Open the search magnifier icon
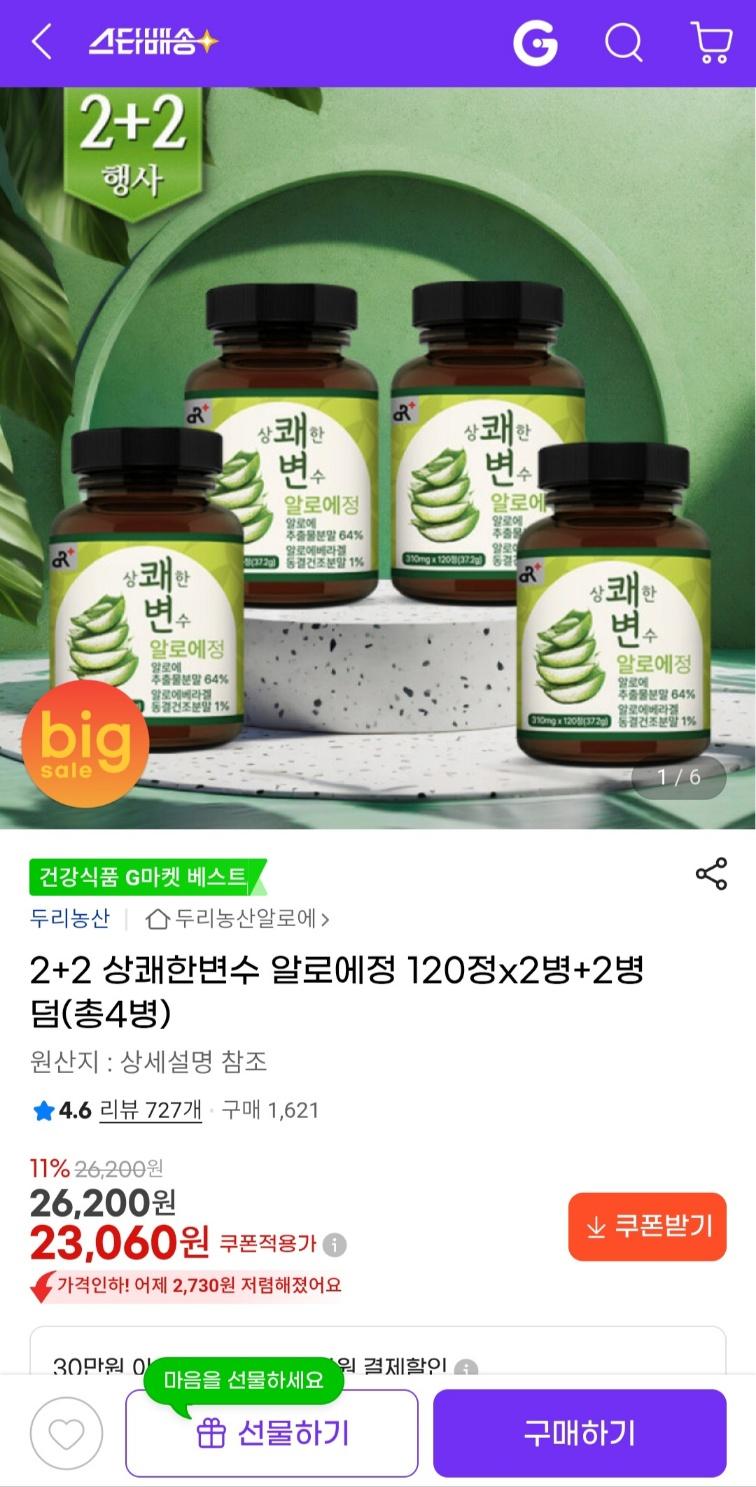756x1487 pixels. click(x=624, y=44)
